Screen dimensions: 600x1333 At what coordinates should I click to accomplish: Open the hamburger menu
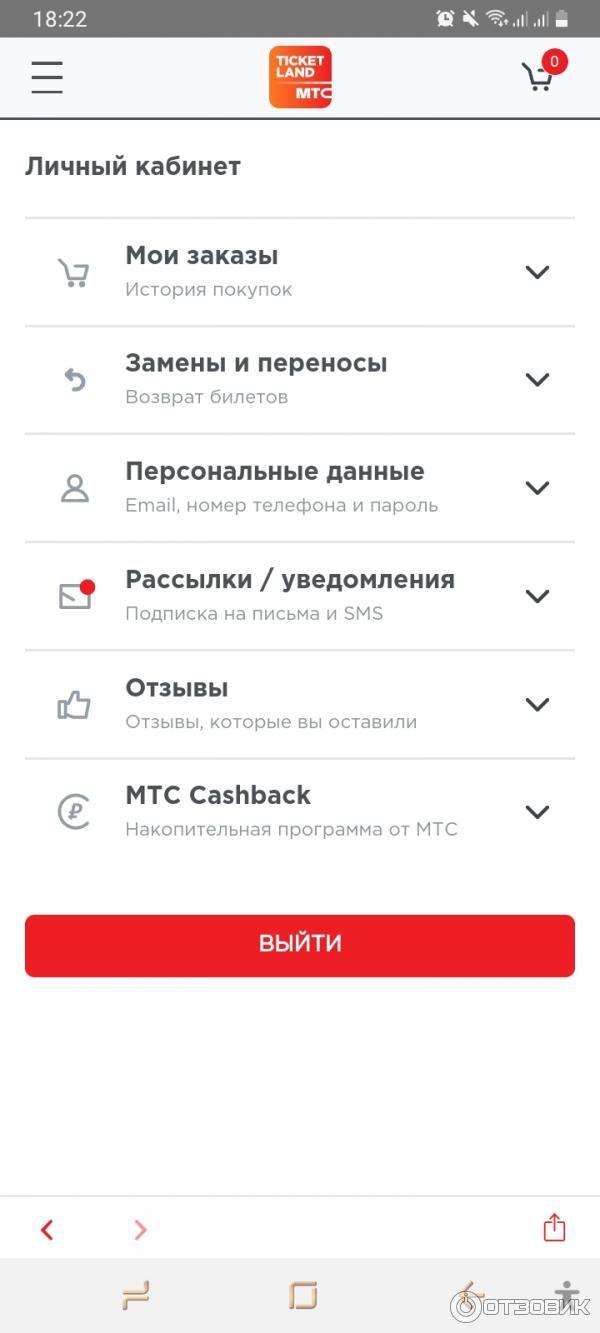tap(46, 77)
